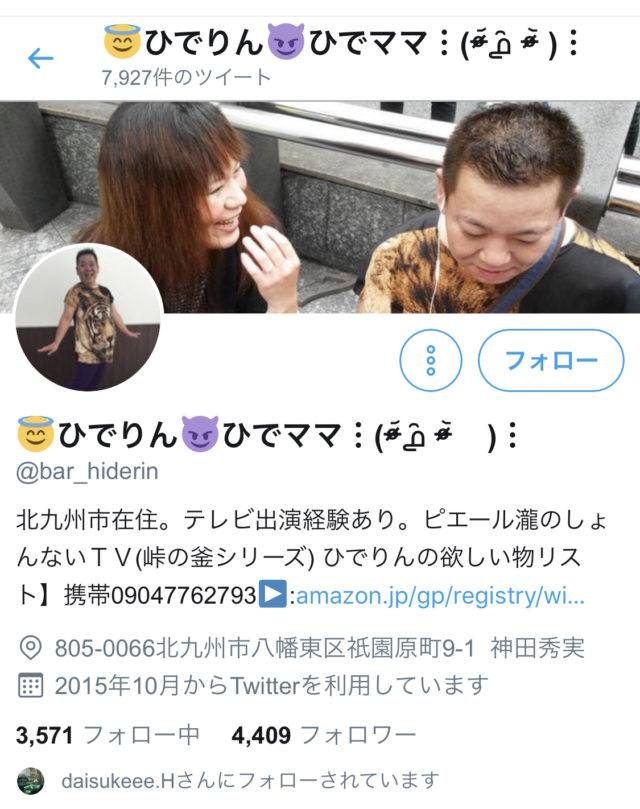View the 4,409 フォロワー followers list
This screenshot has width=640, height=809.
(x=323, y=736)
